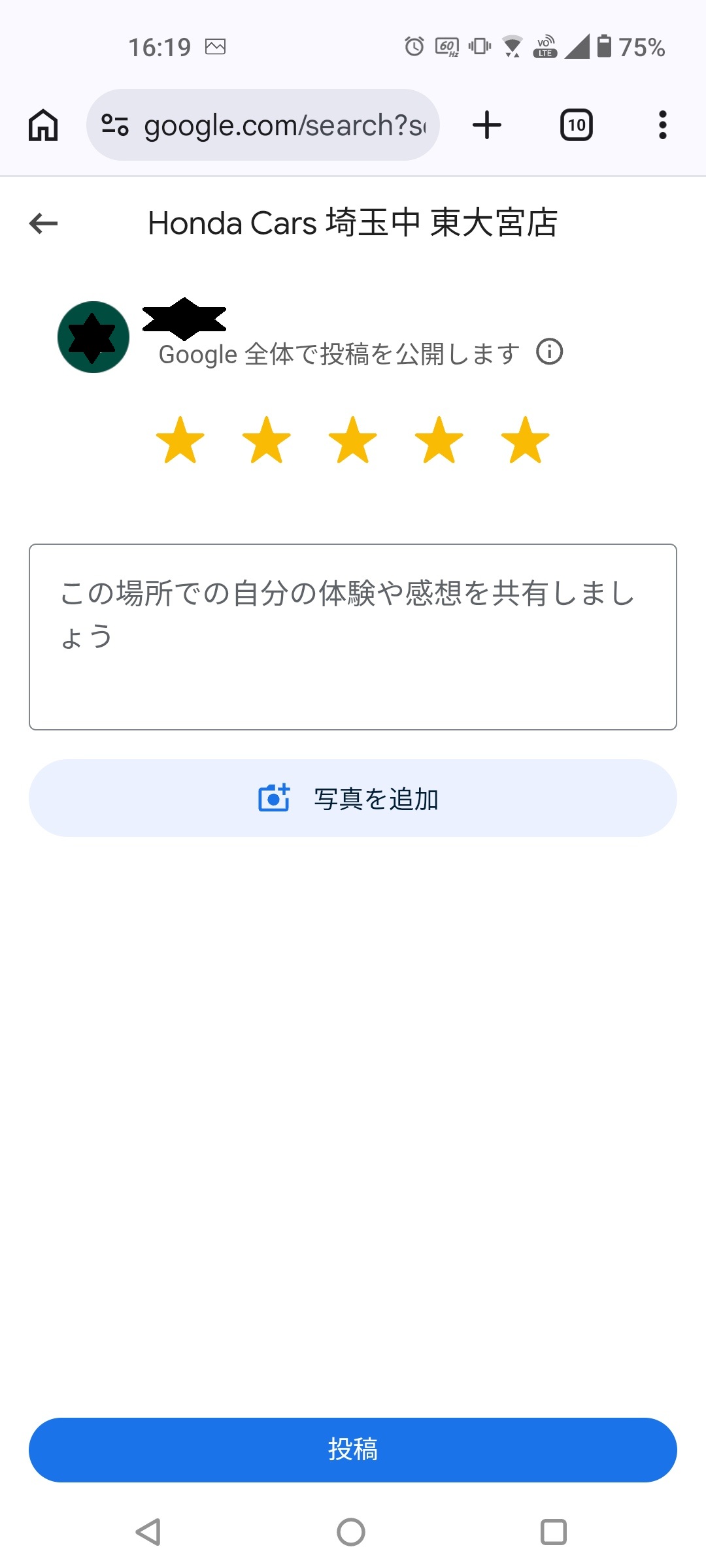Set the rating to one star
This screenshot has width=706, height=1568.
point(180,440)
